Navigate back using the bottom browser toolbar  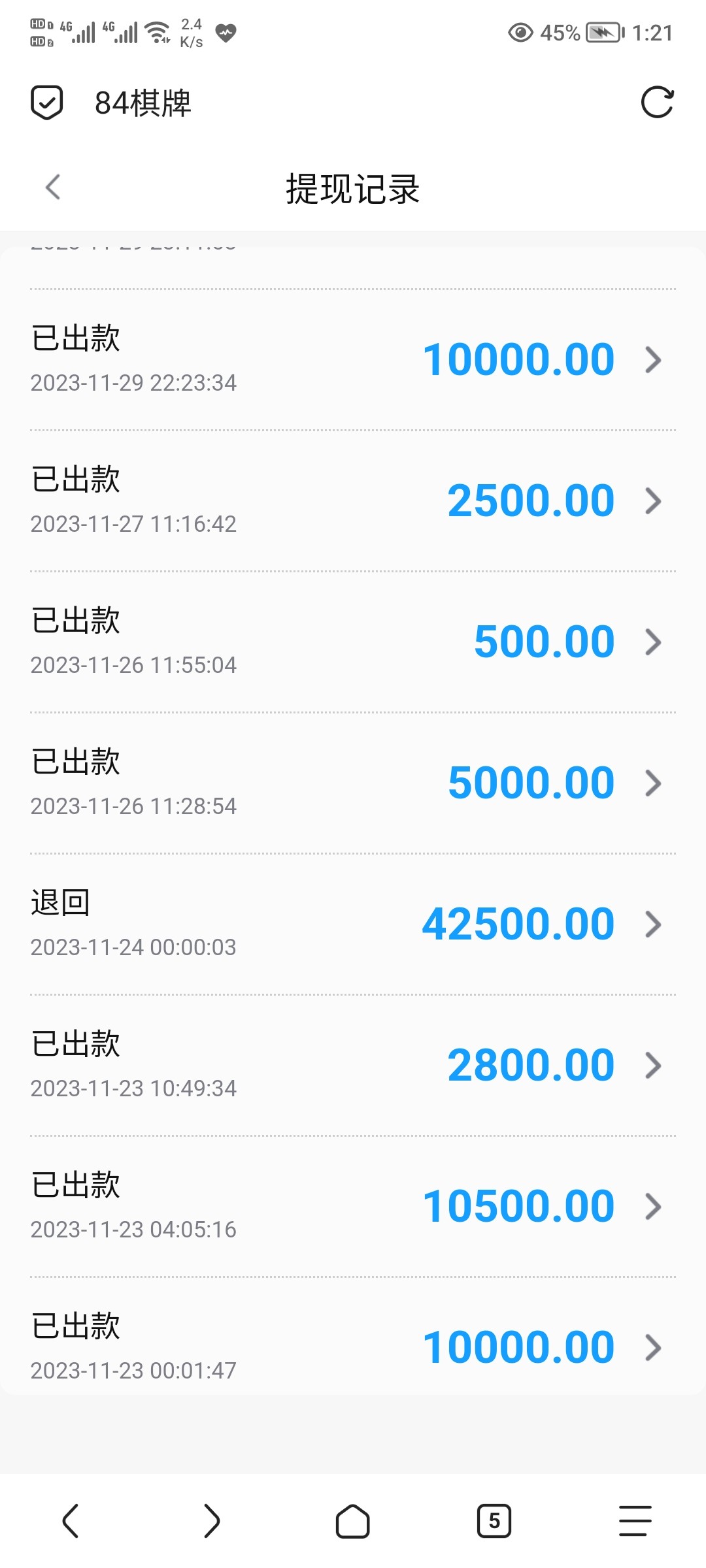[x=71, y=1521]
